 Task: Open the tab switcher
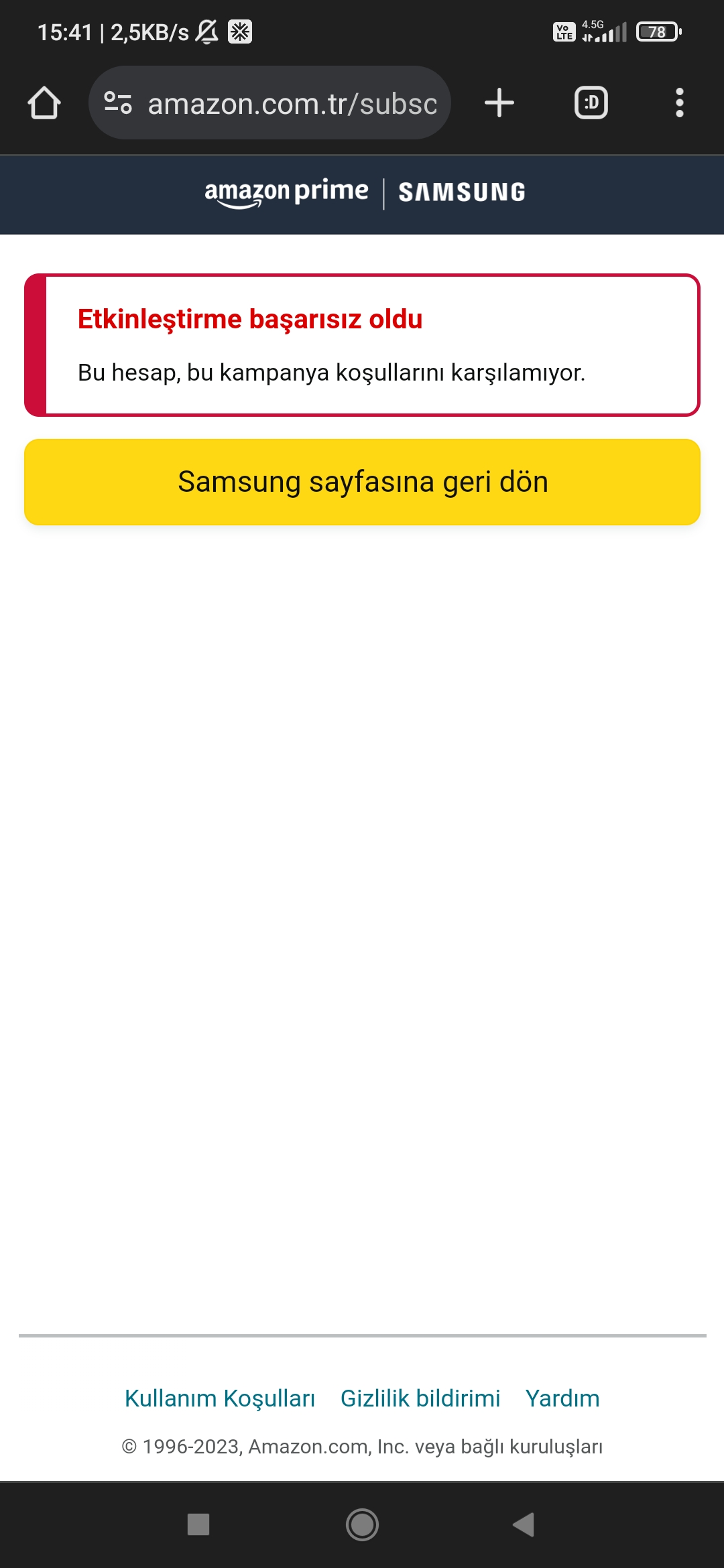coord(591,103)
